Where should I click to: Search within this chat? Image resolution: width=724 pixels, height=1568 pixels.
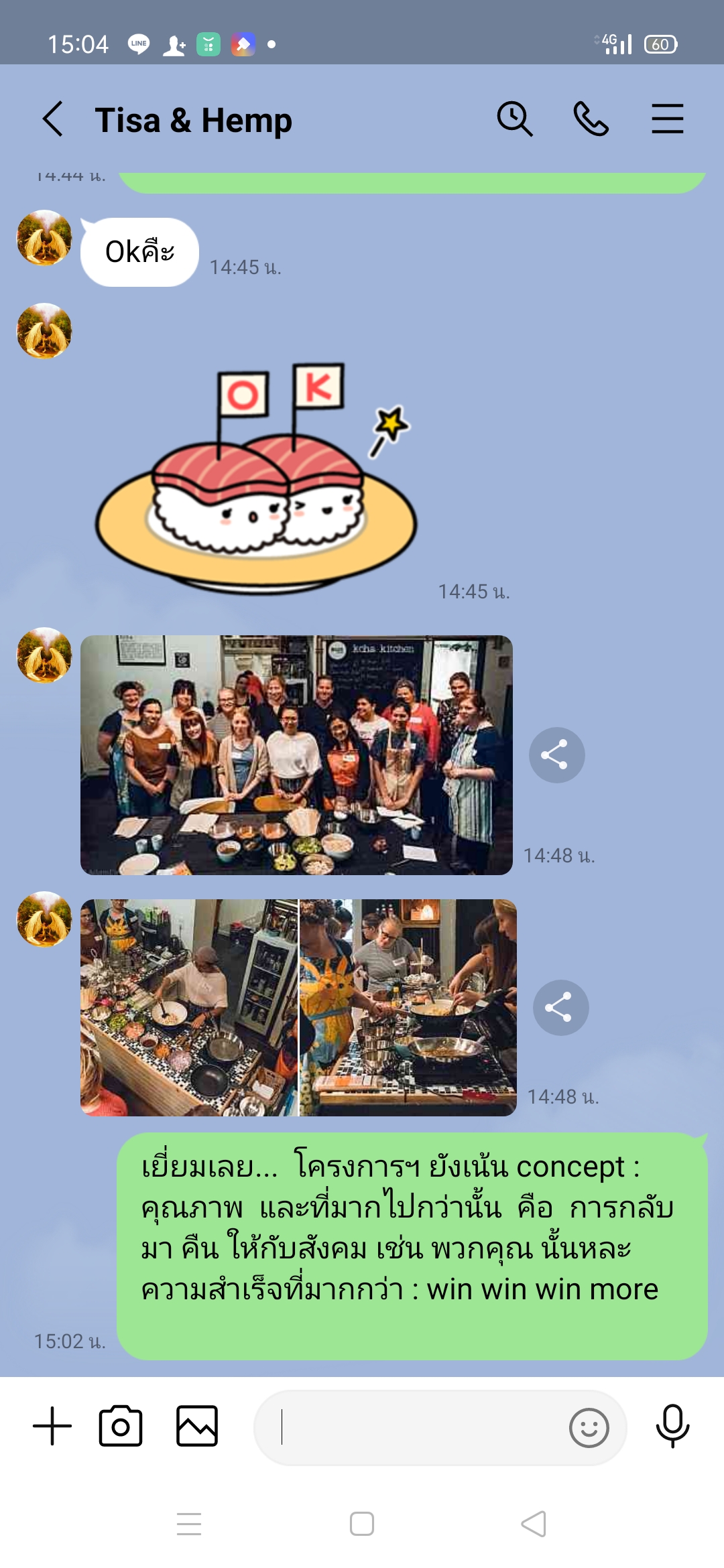coord(514,119)
